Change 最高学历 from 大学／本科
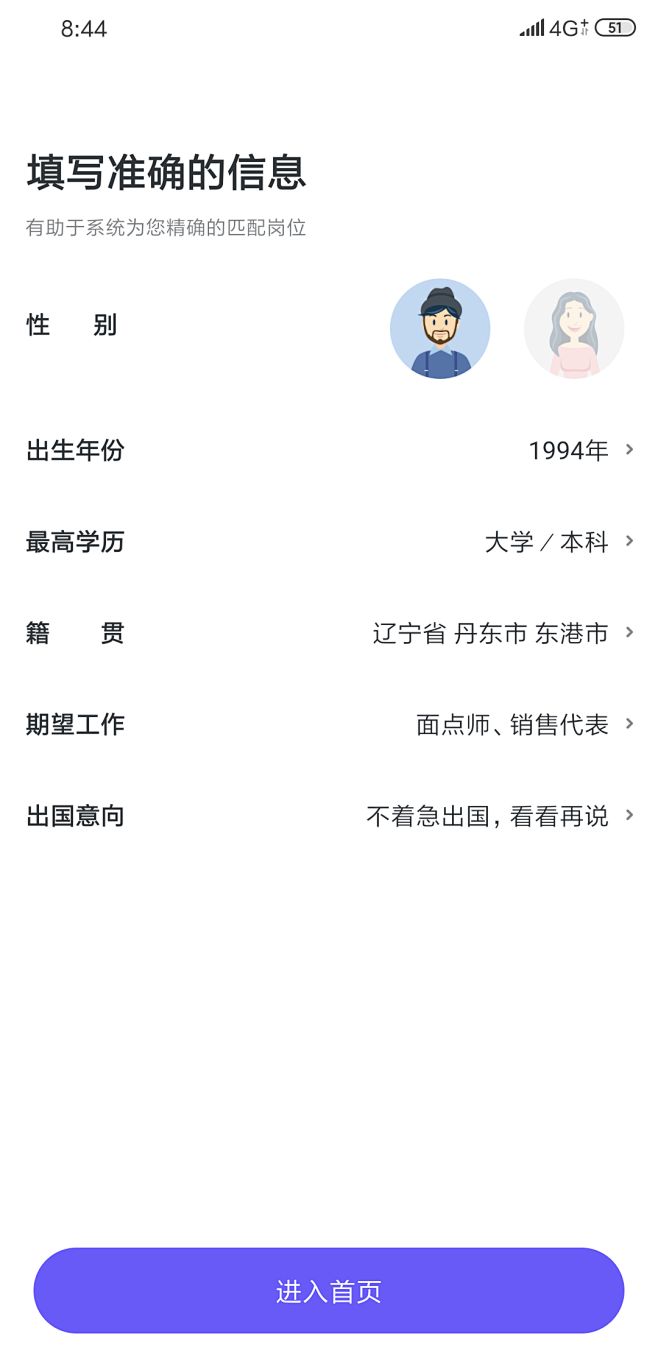Image resolution: width=658 pixels, height=1367 pixels. 329,542
